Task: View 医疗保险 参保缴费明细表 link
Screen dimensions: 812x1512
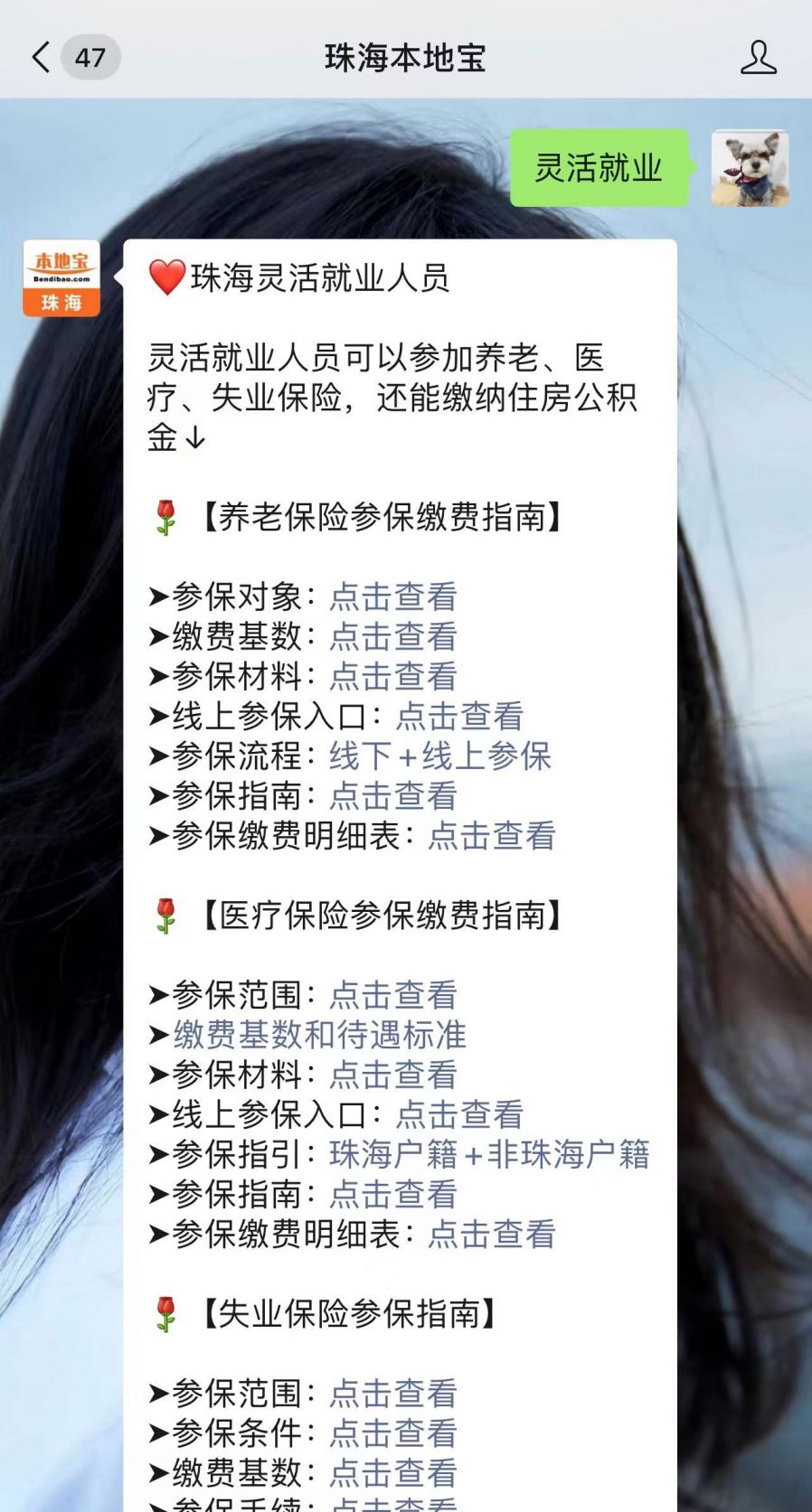Action: (x=491, y=1234)
